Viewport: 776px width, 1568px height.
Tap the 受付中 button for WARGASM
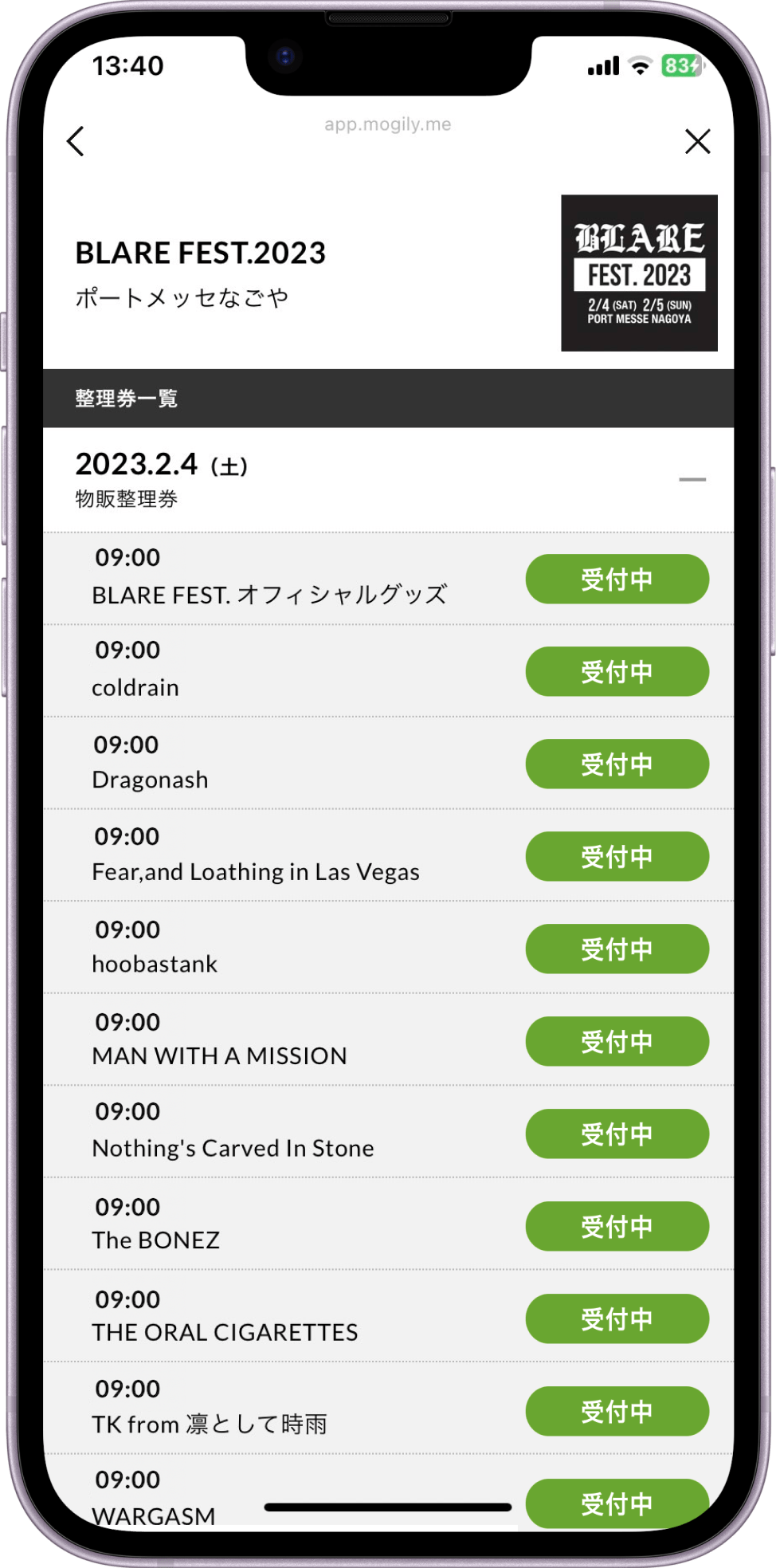(617, 1503)
